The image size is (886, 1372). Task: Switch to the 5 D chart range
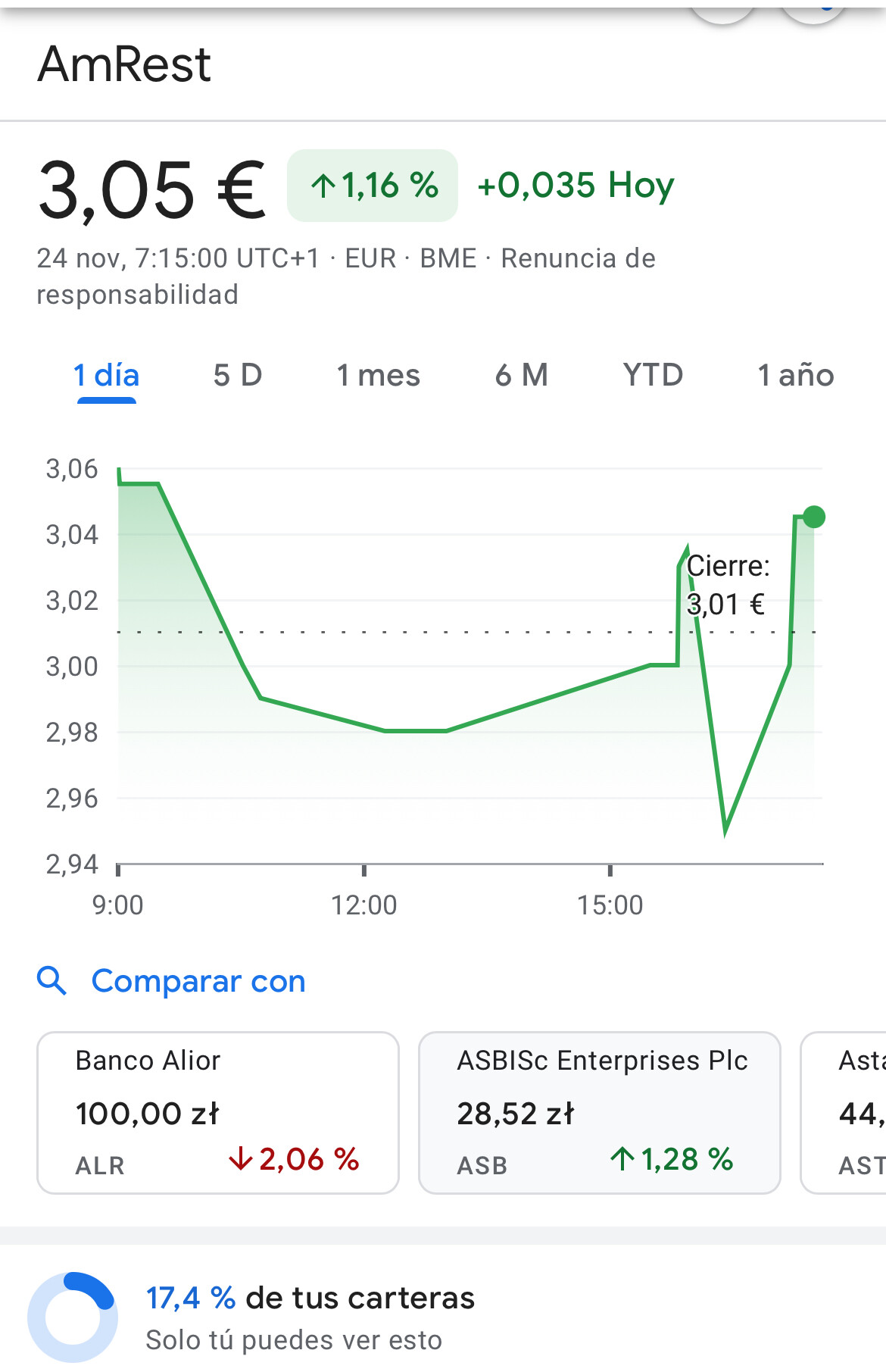238,376
